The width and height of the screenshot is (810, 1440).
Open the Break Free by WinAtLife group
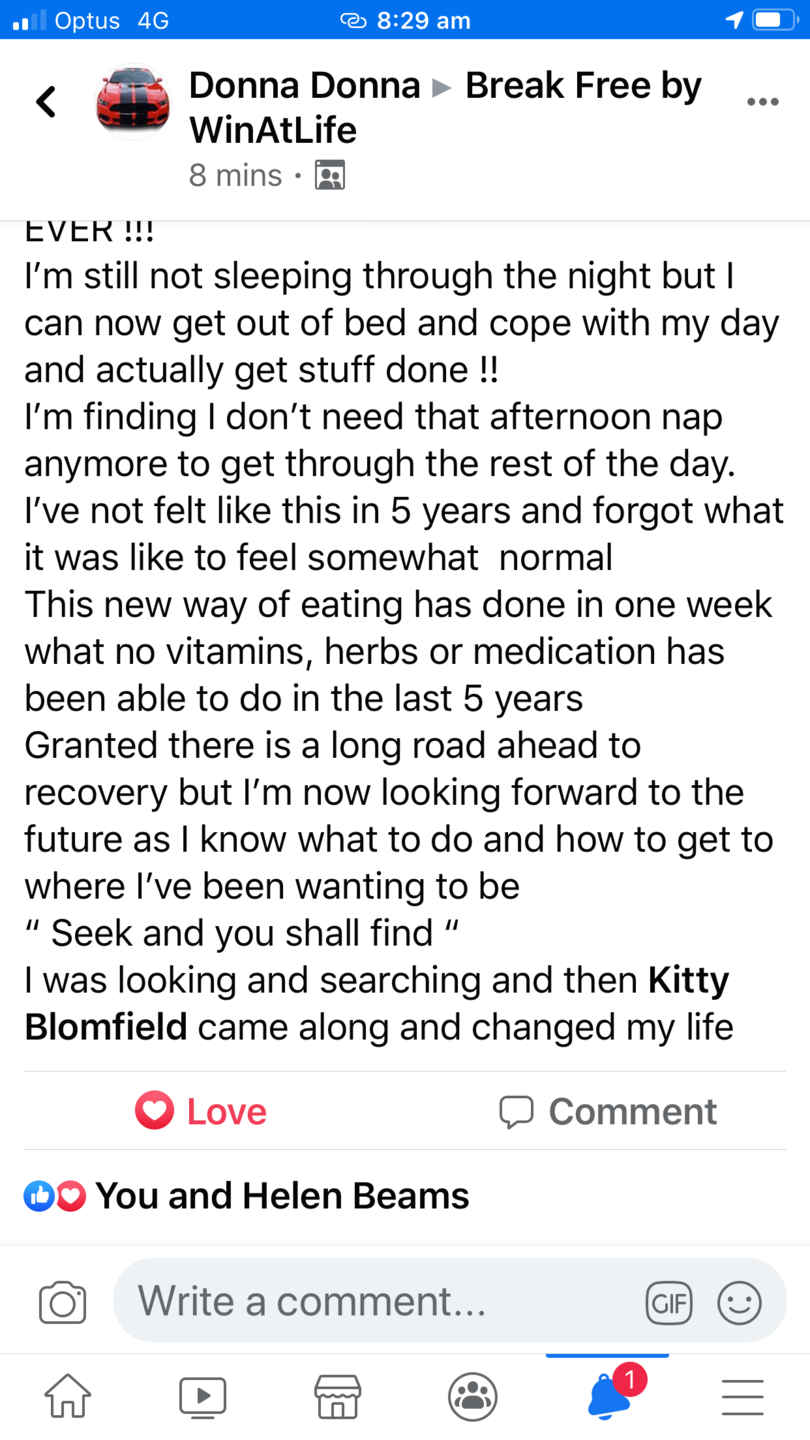tap(583, 86)
